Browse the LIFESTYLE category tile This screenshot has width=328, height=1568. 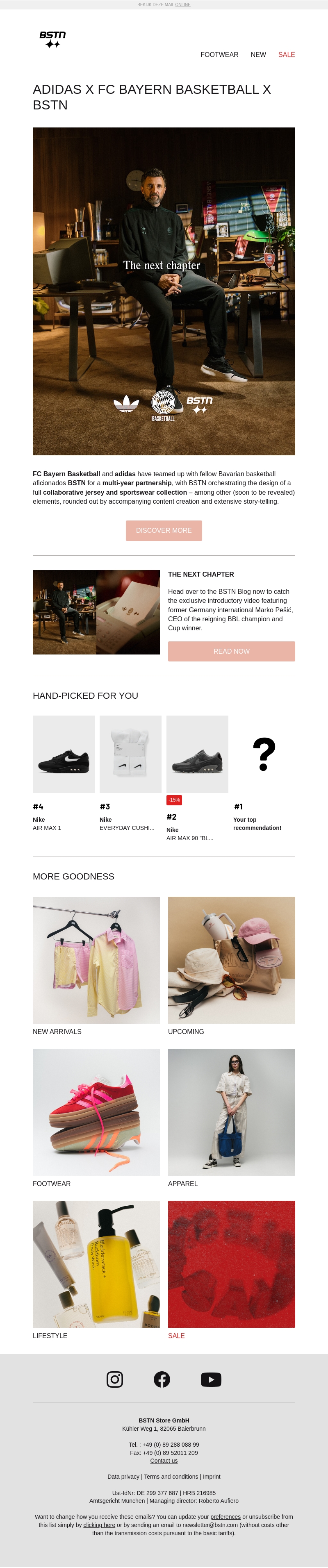pos(96,1264)
